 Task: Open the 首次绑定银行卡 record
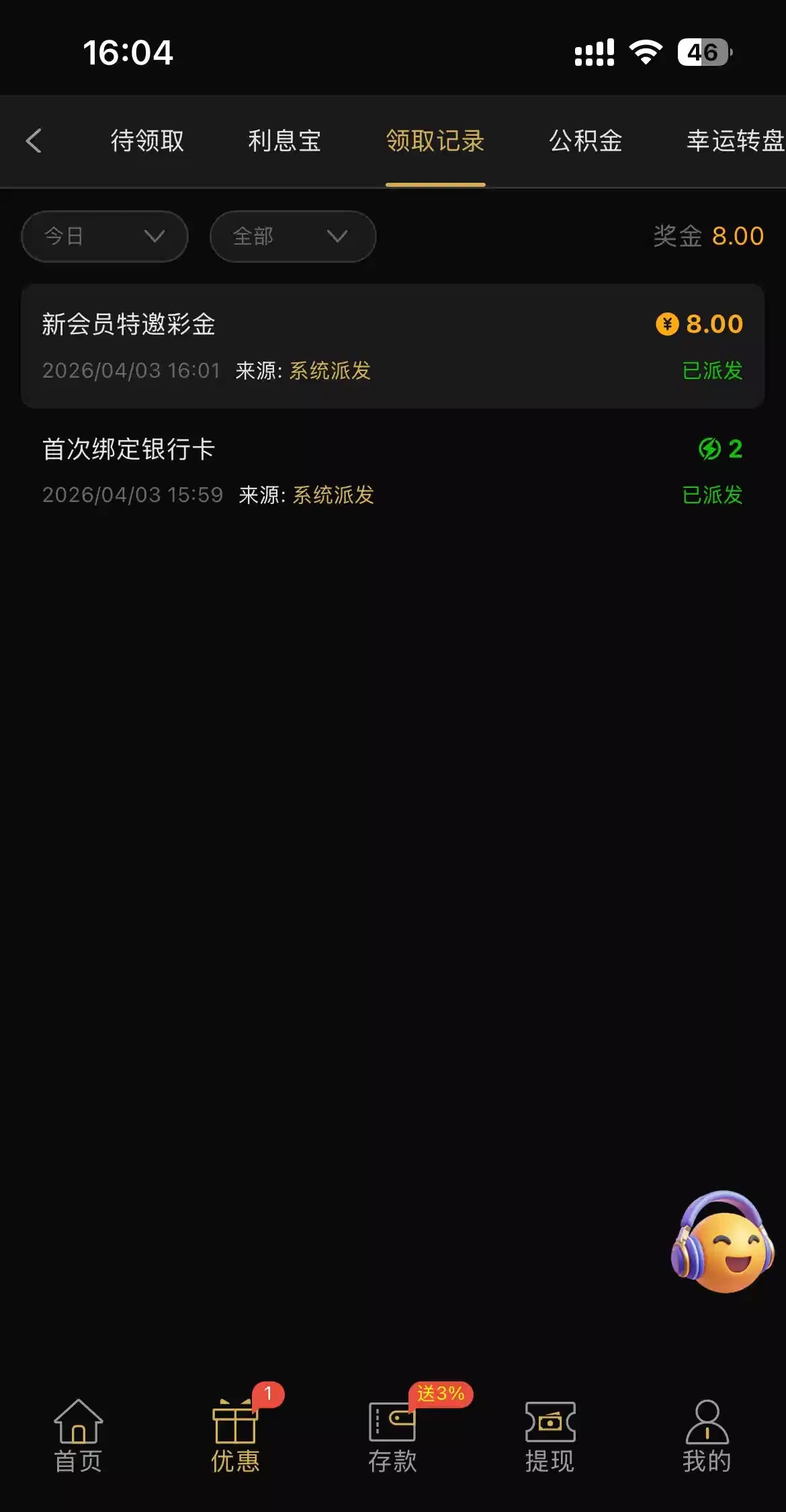(x=392, y=471)
